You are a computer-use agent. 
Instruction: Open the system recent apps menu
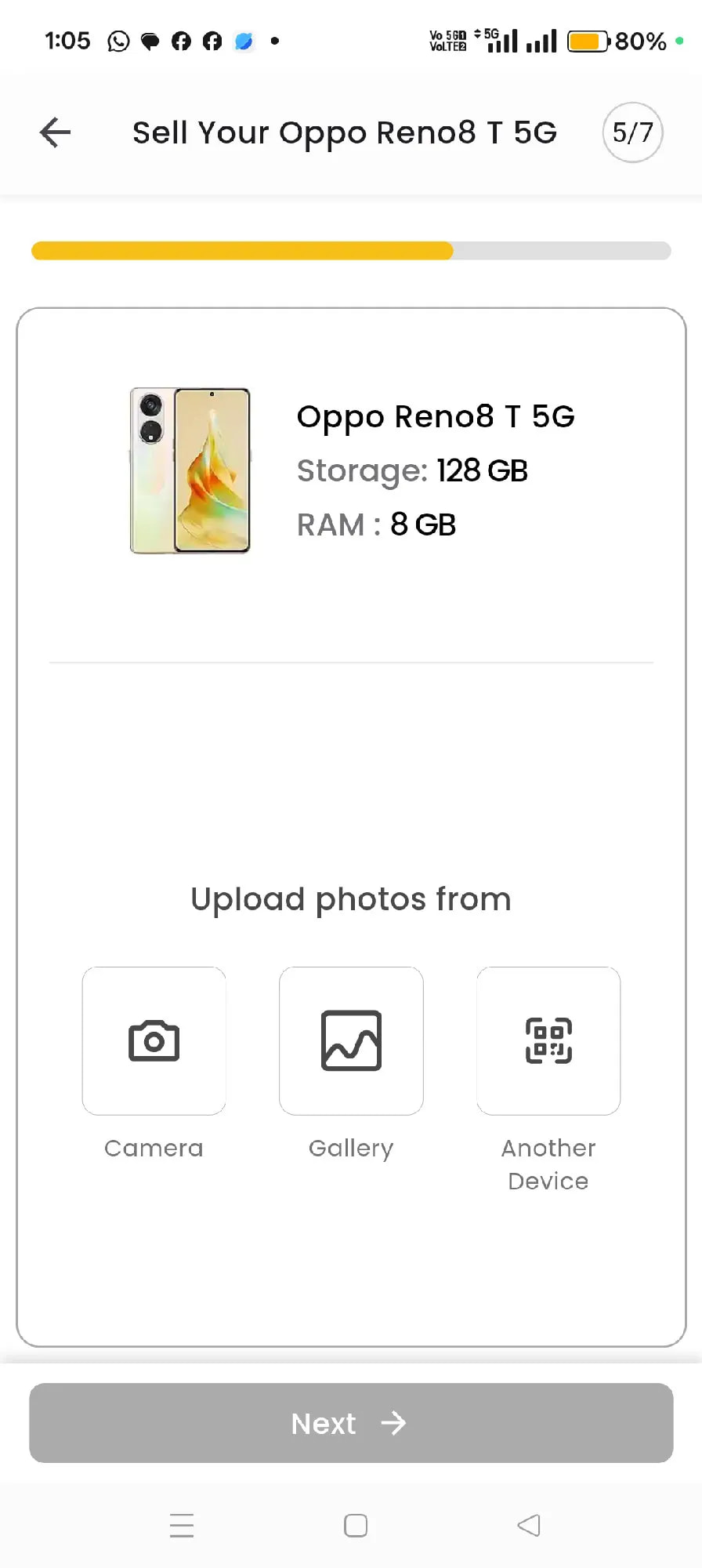coord(182,1525)
